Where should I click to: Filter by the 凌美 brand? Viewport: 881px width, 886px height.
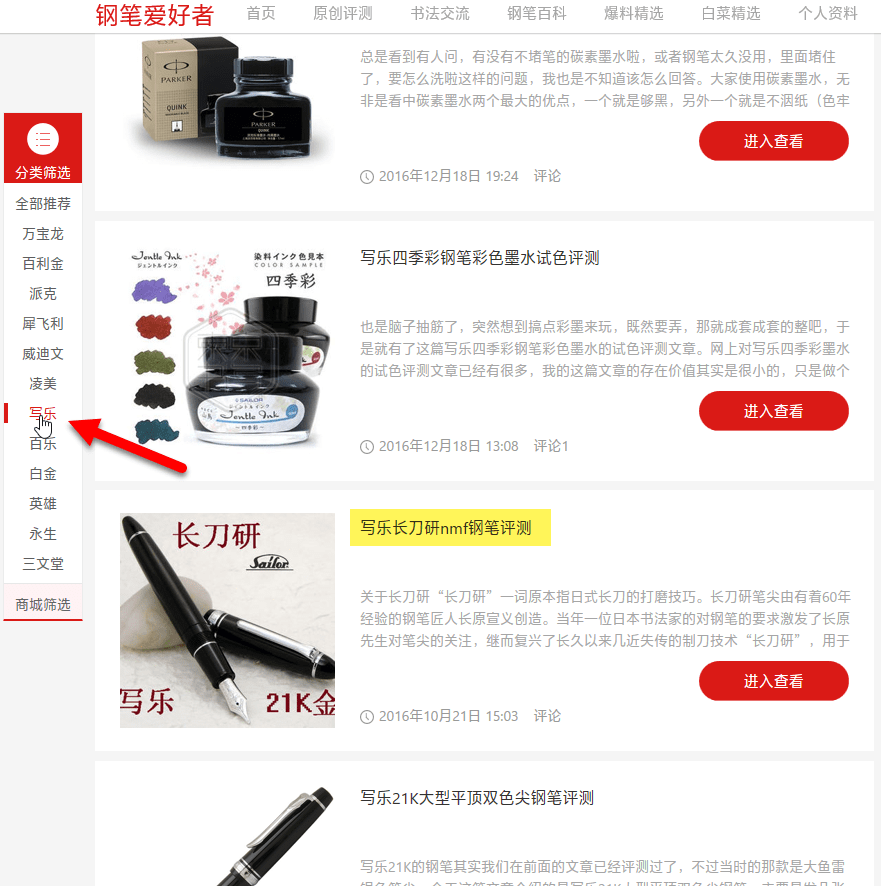coord(43,384)
